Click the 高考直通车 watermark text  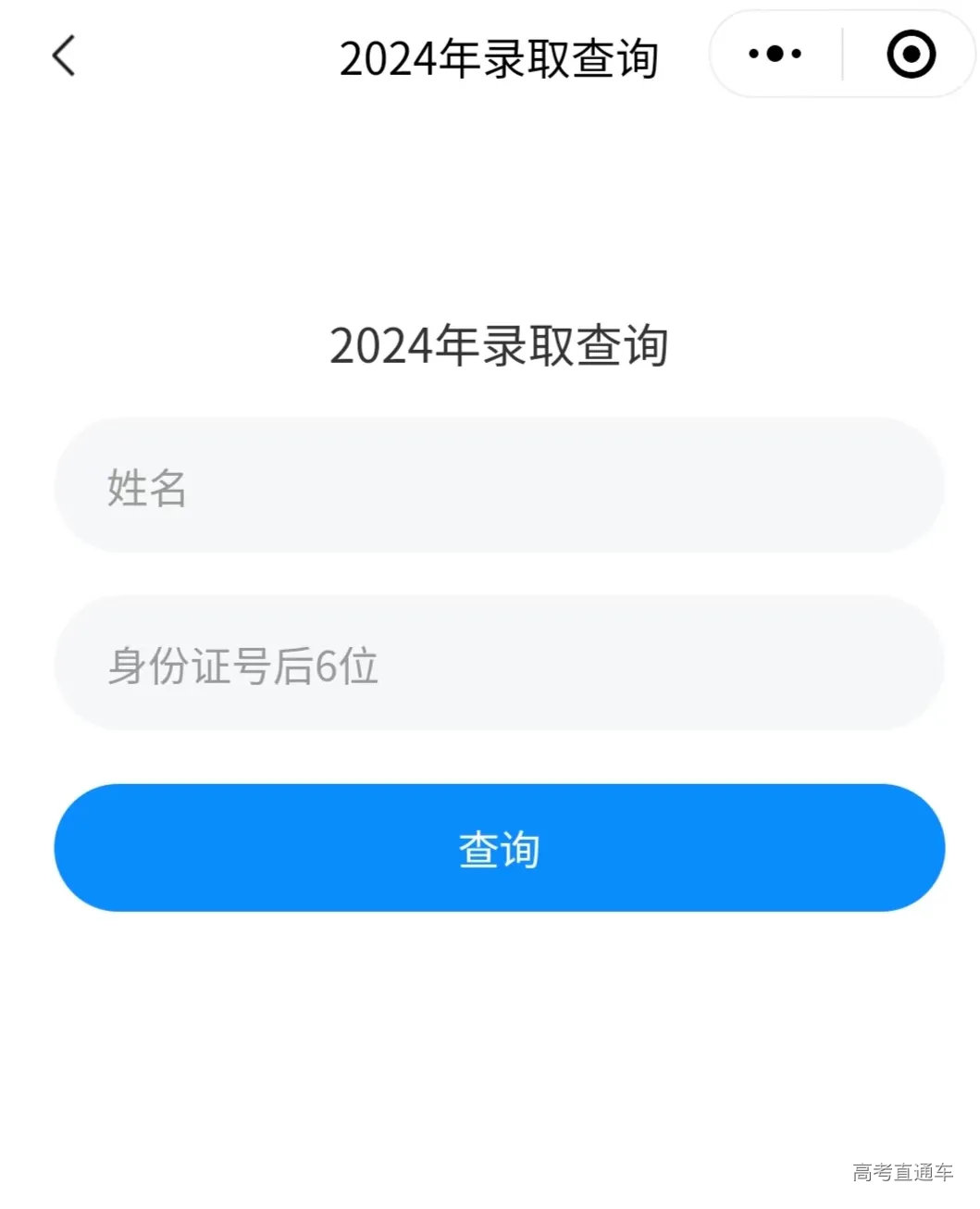tap(901, 1171)
